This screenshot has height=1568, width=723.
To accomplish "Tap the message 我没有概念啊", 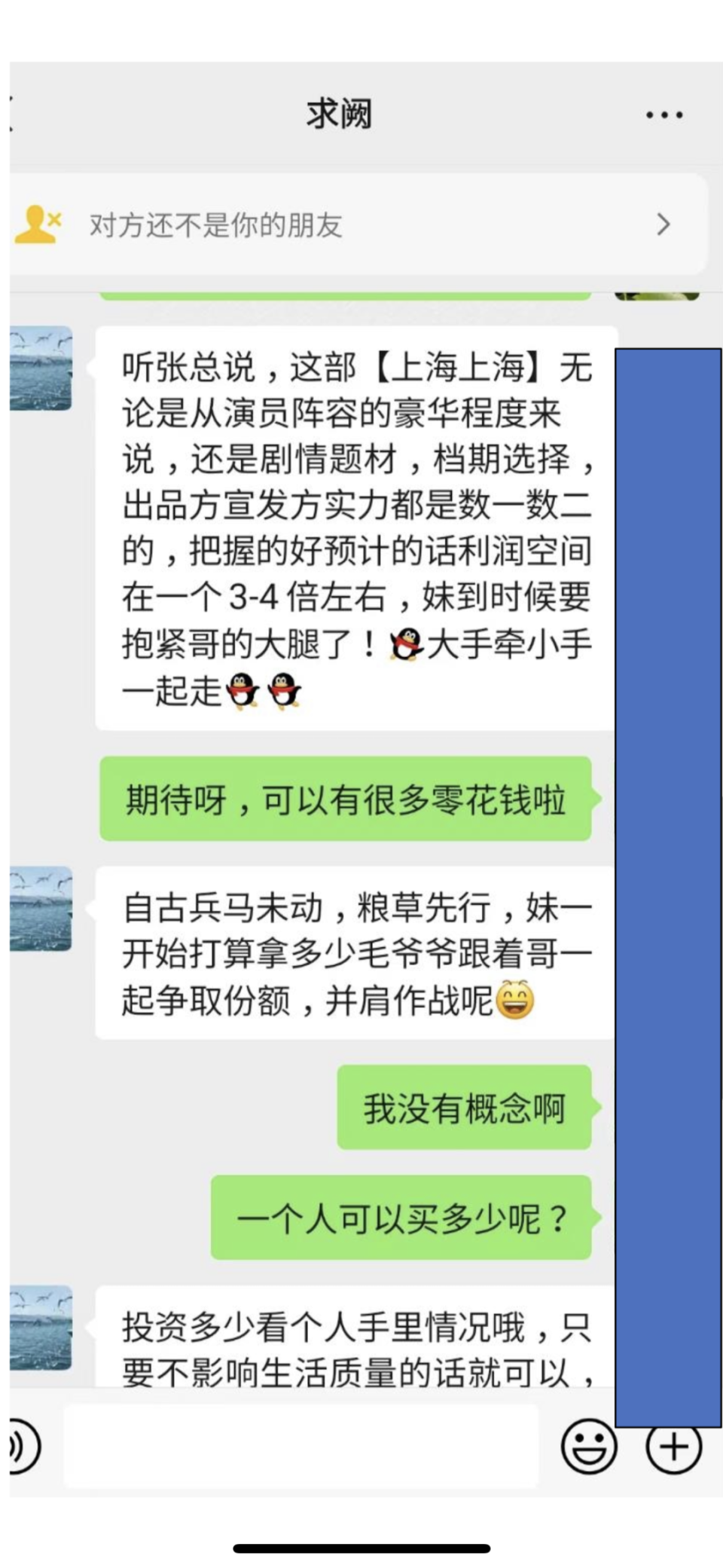I will 464,1108.
